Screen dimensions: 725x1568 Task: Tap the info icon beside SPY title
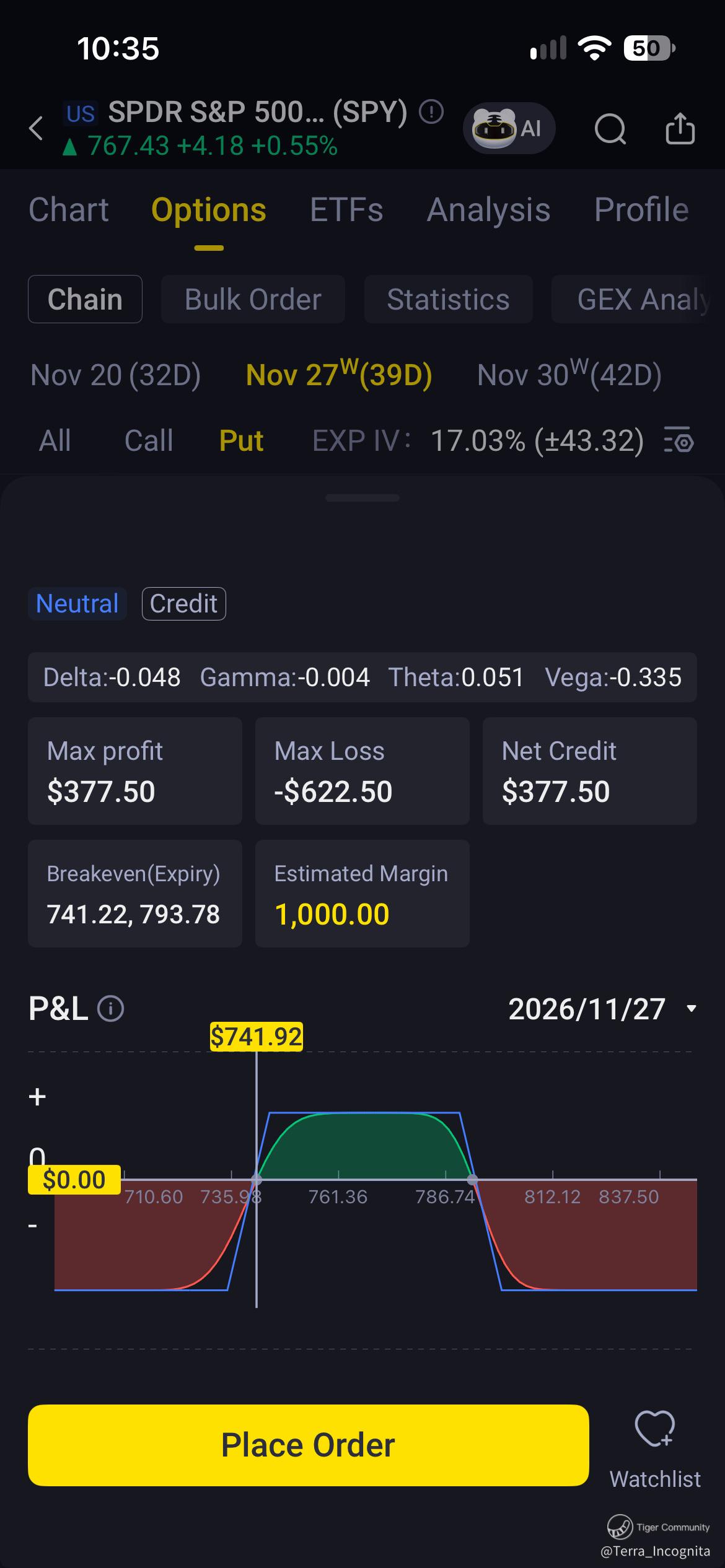pos(431,111)
